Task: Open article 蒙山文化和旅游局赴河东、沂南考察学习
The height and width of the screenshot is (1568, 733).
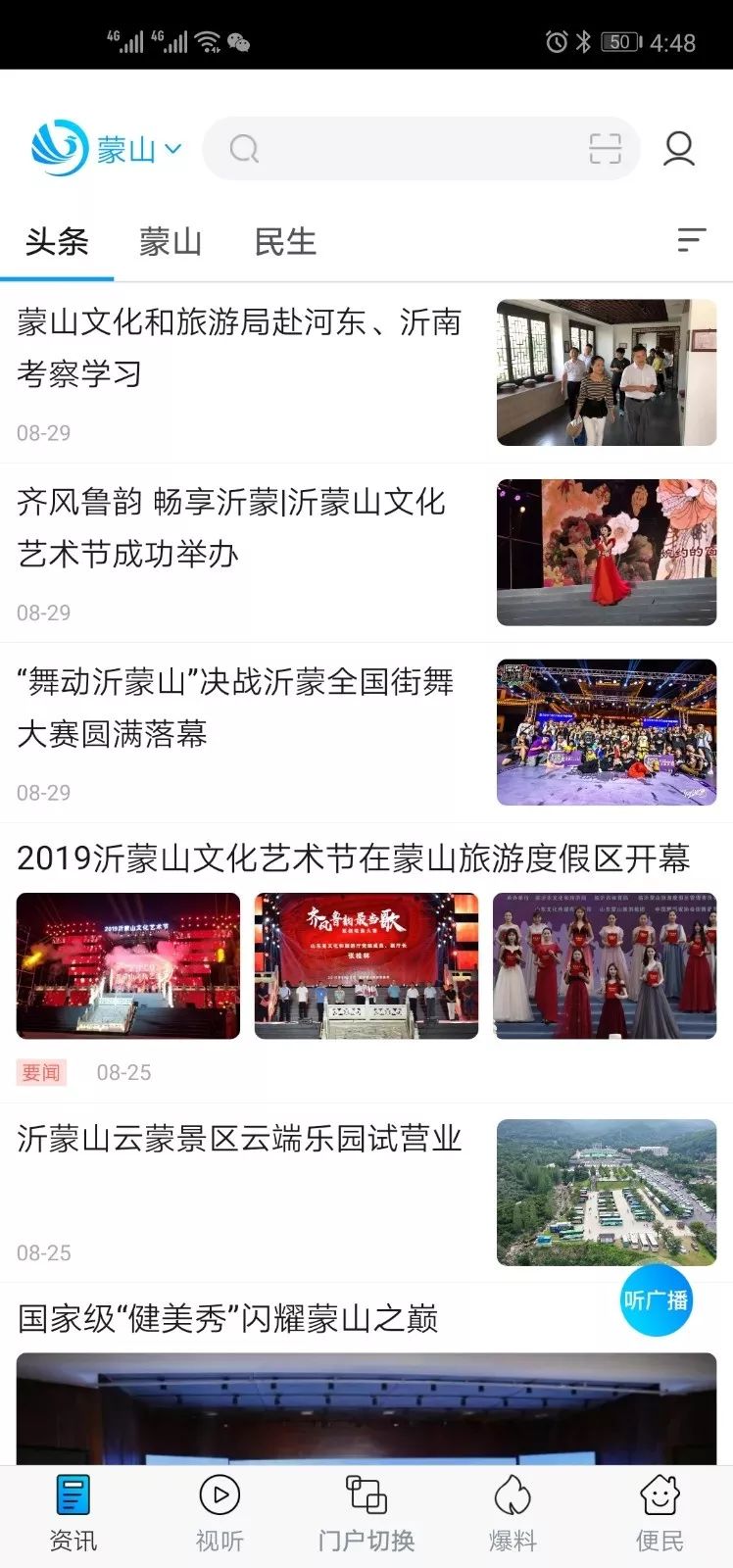Action: coord(366,372)
